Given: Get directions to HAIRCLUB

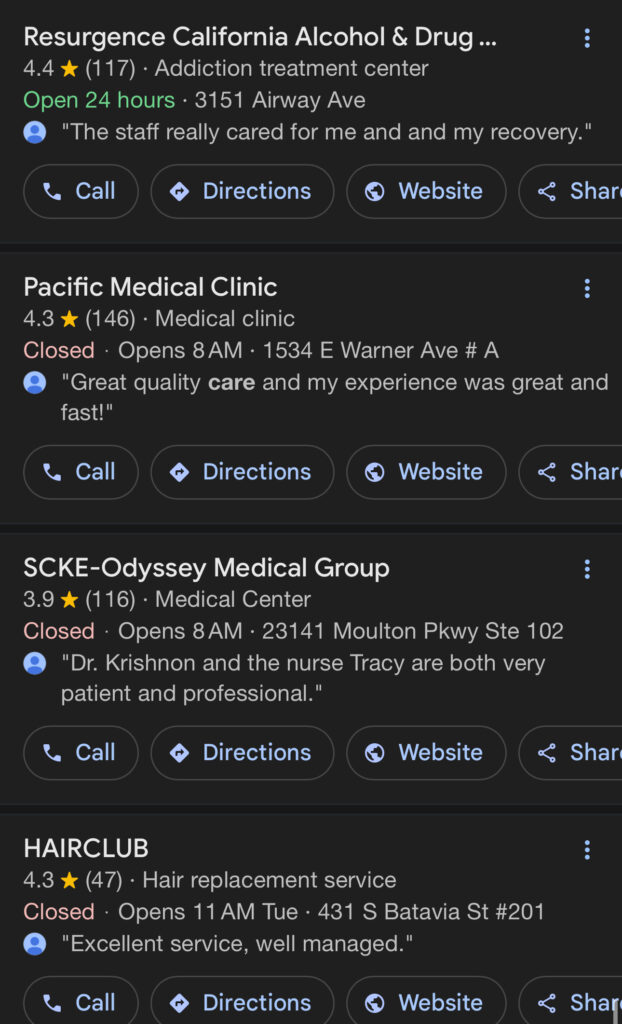Looking at the screenshot, I should (x=242, y=1002).
